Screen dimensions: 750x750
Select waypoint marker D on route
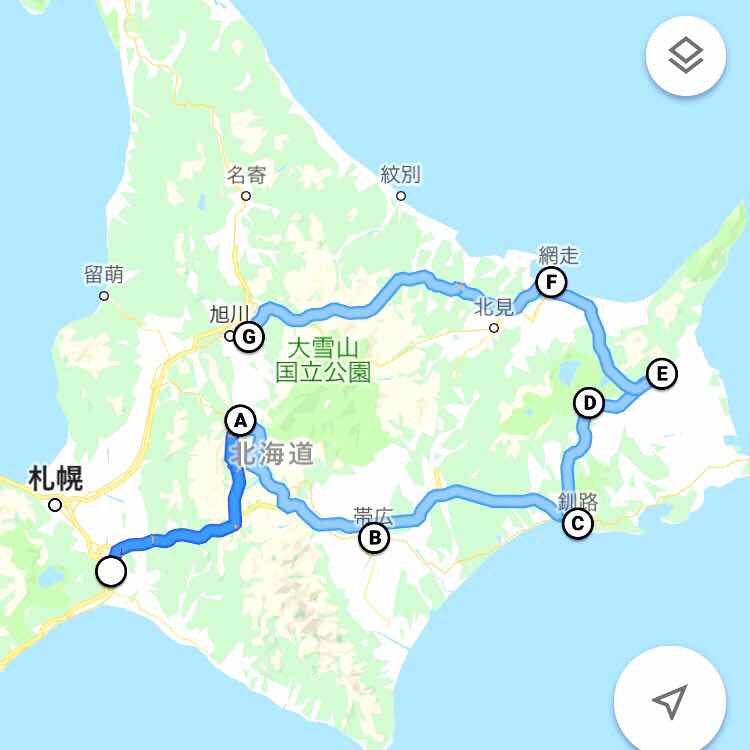590,404
